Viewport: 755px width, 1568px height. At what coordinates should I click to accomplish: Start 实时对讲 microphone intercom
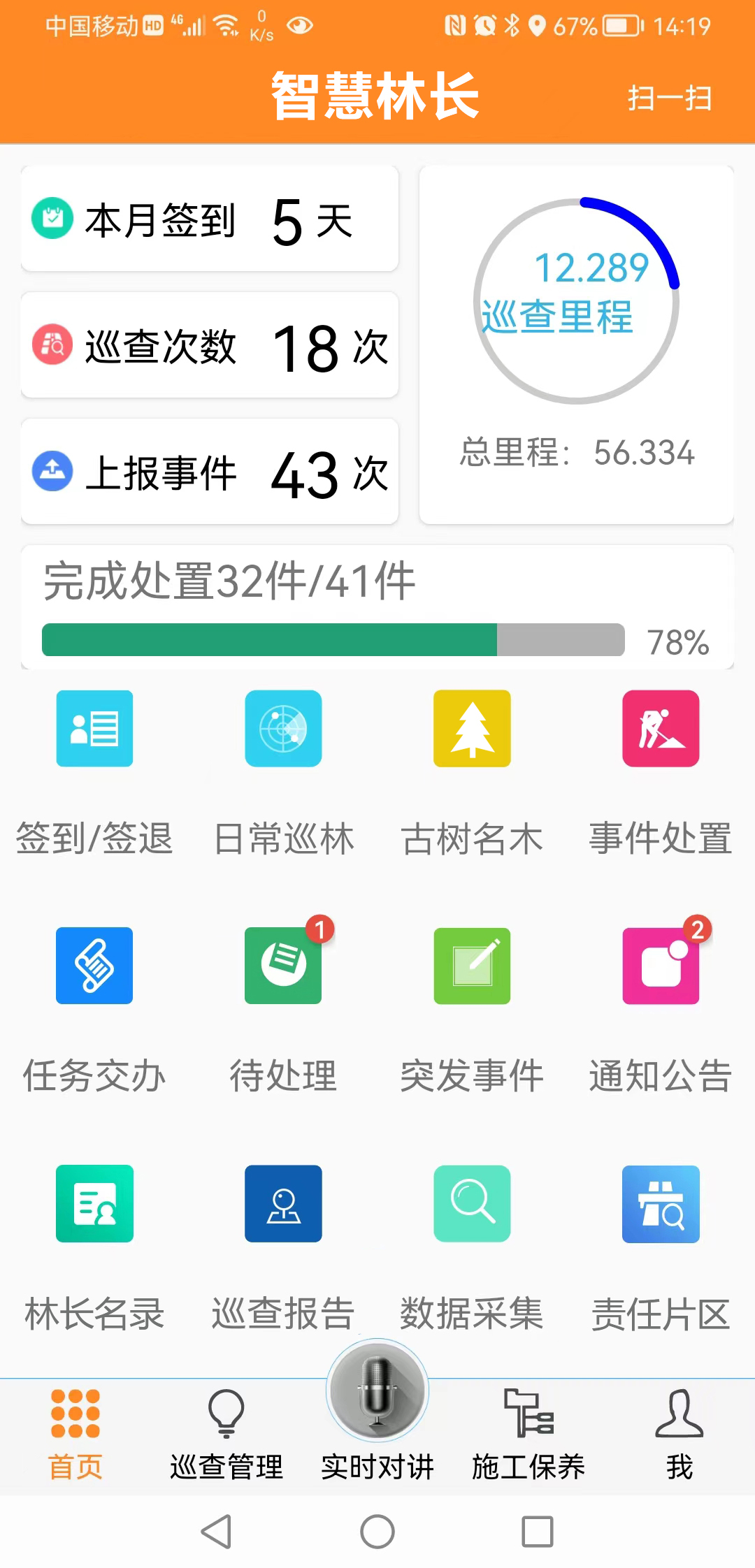[x=377, y=1391]
